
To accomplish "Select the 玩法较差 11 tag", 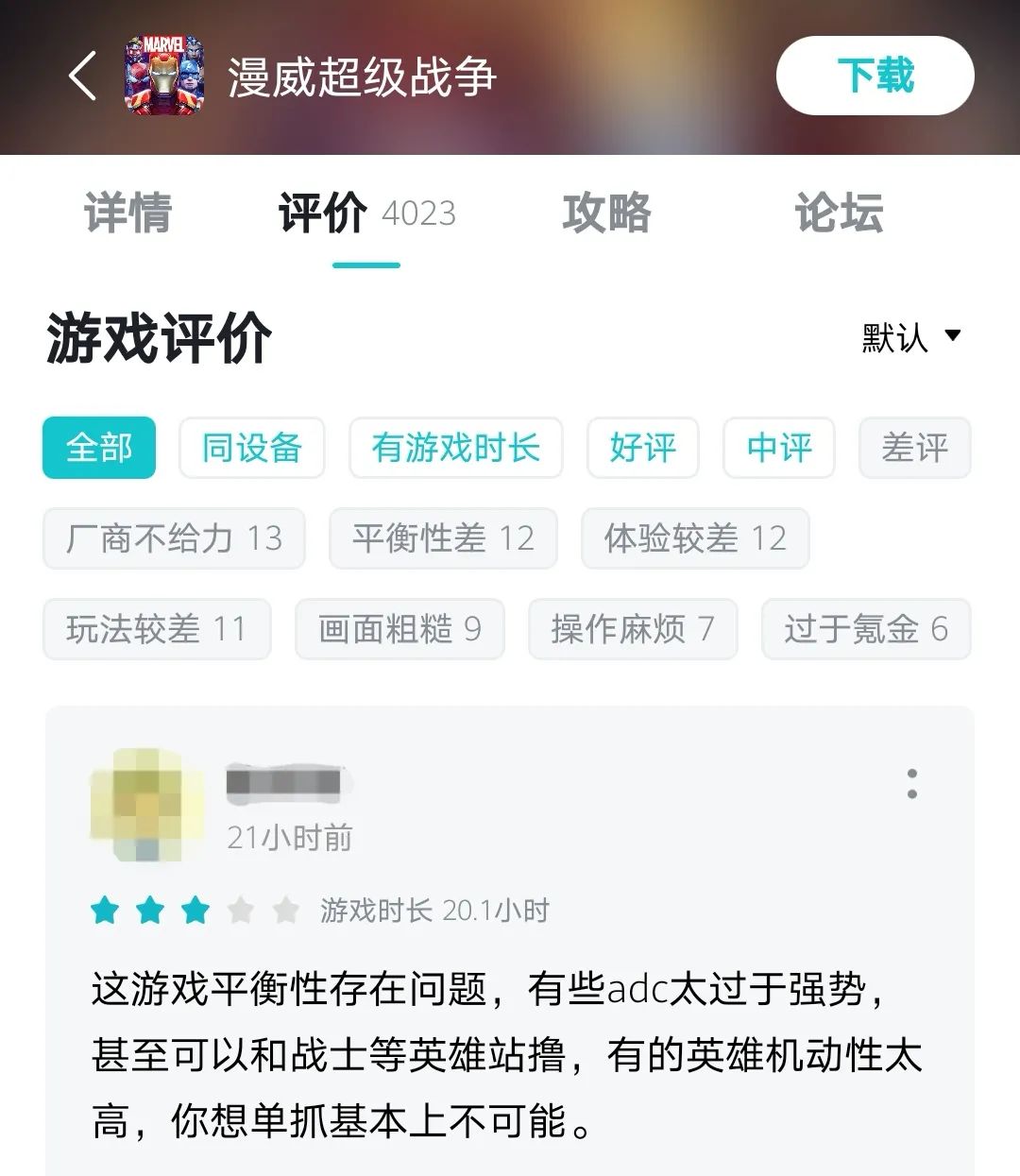I will pos(157,629).
